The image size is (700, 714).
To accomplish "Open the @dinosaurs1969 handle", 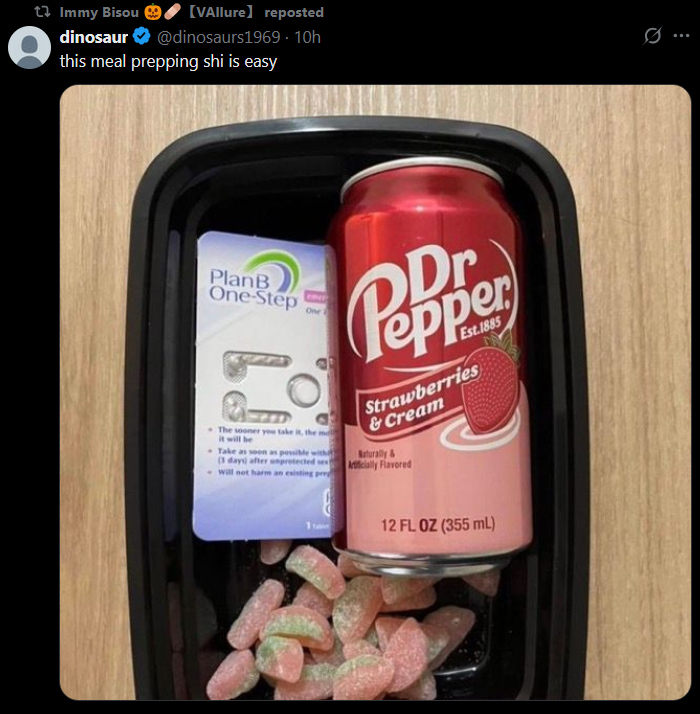I will click(x=218, y=38).
